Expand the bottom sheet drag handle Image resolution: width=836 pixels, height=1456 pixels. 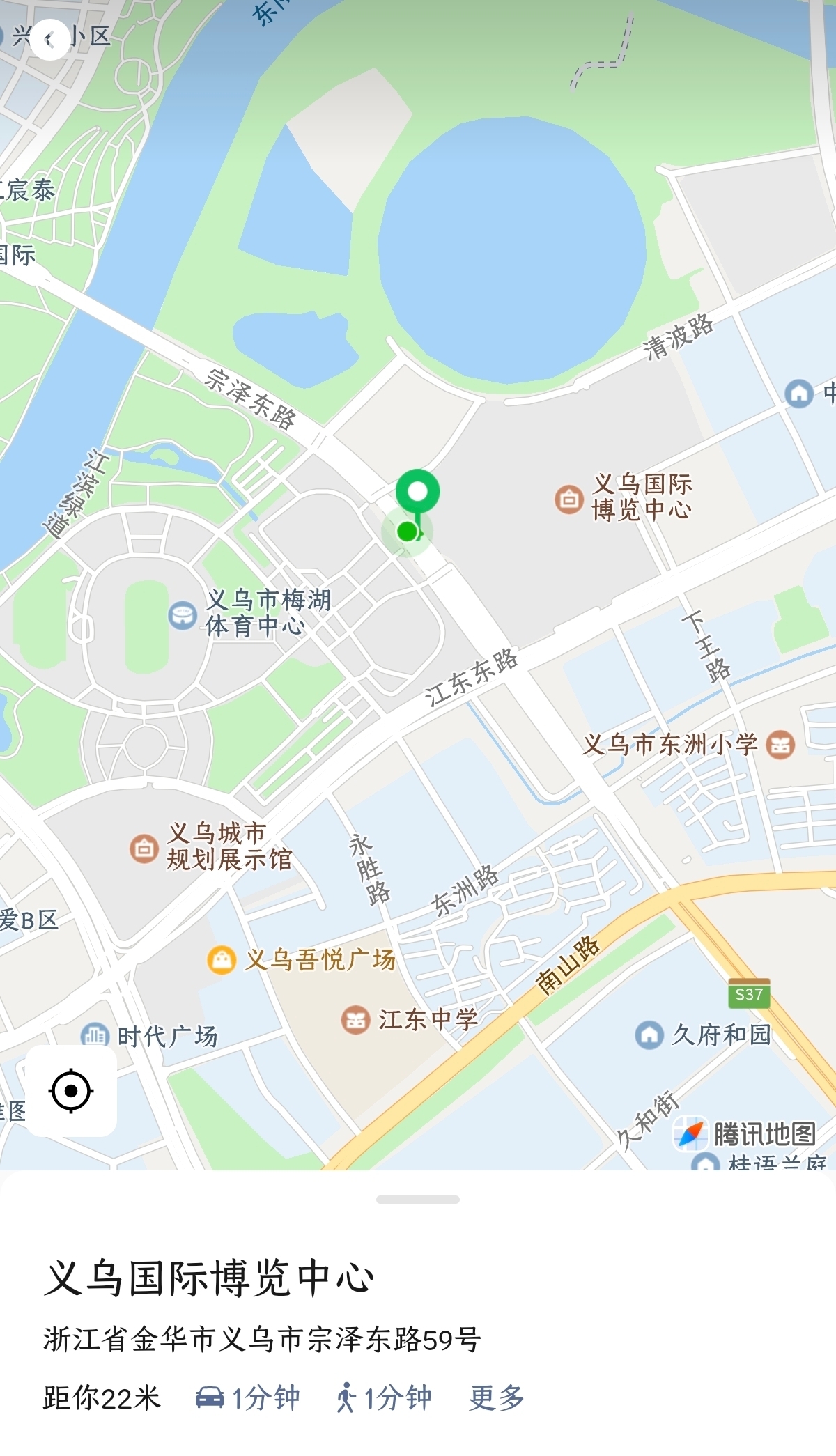pyautogui.click(x=418, y=1200)
